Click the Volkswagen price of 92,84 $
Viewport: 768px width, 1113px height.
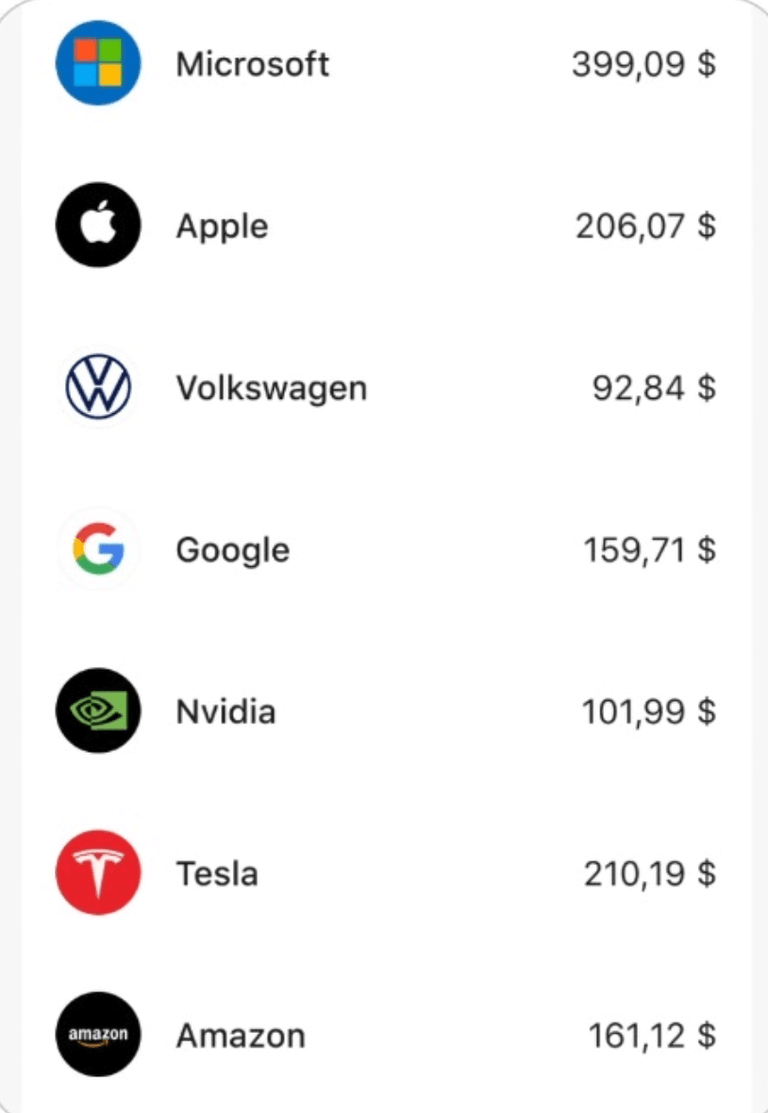click(x=655, y=387)
